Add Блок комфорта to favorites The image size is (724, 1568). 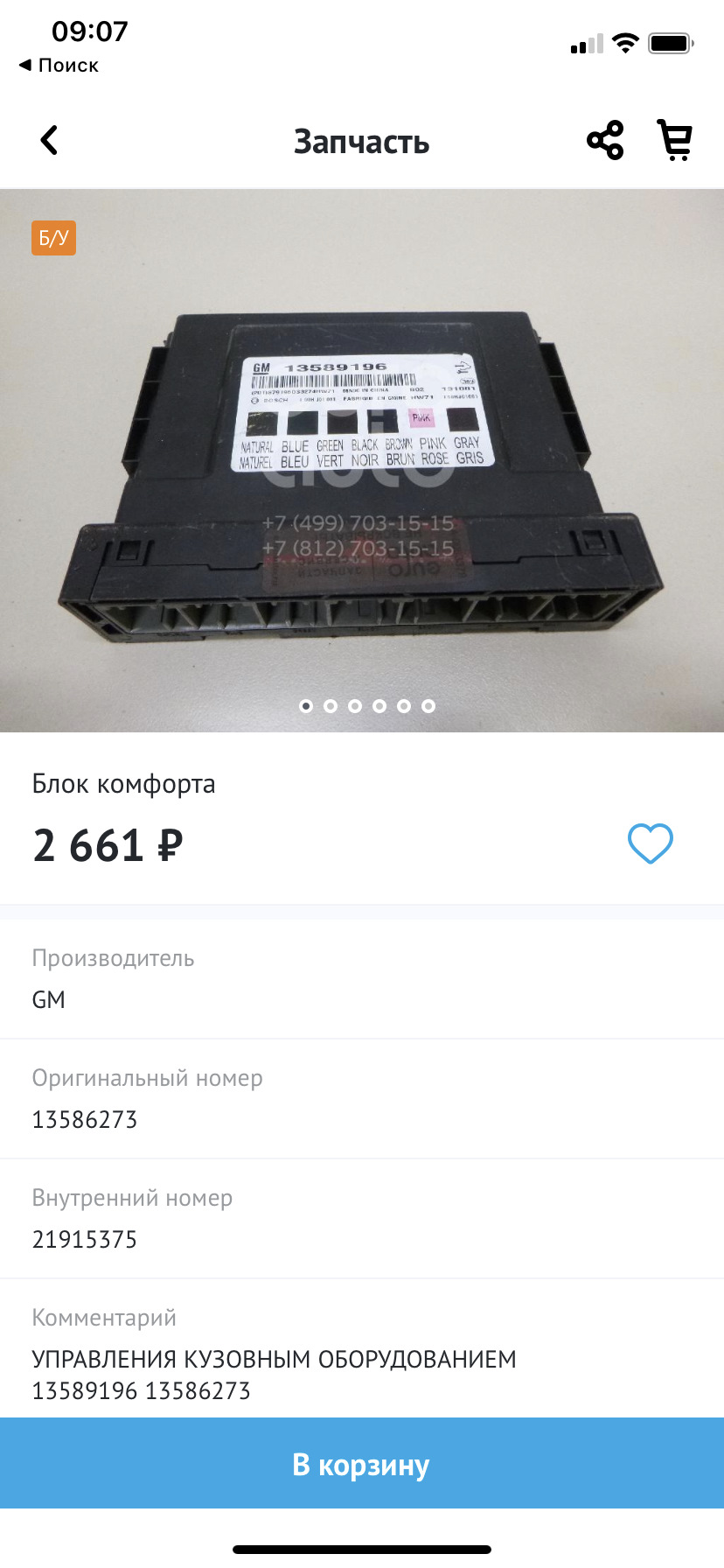(x=650, y=843)
